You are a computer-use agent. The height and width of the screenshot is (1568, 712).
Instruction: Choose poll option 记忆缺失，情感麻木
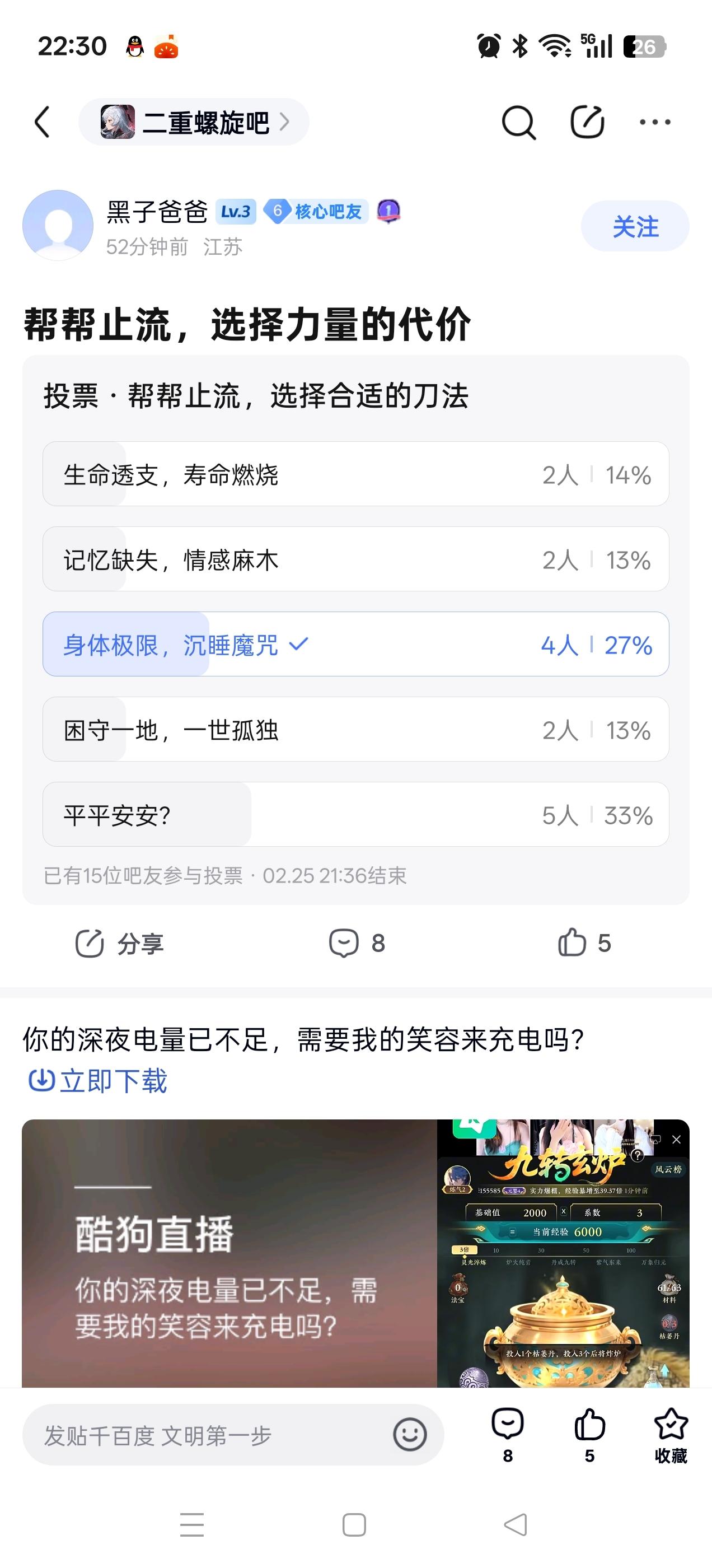point(355,559)
